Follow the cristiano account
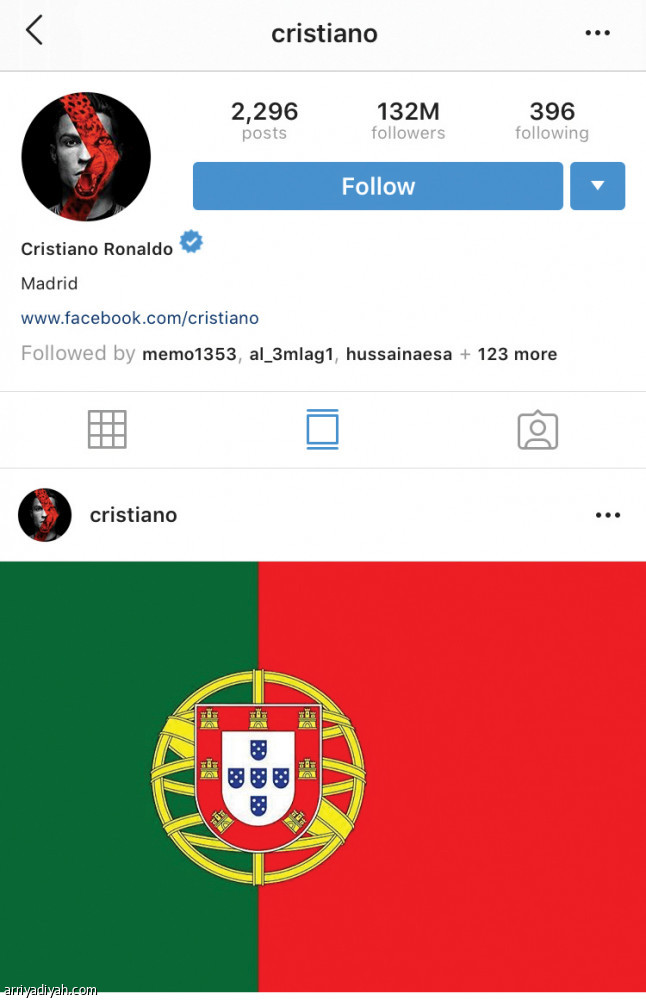Viewport: 646px width, 1000px height. tap(377, 186)
